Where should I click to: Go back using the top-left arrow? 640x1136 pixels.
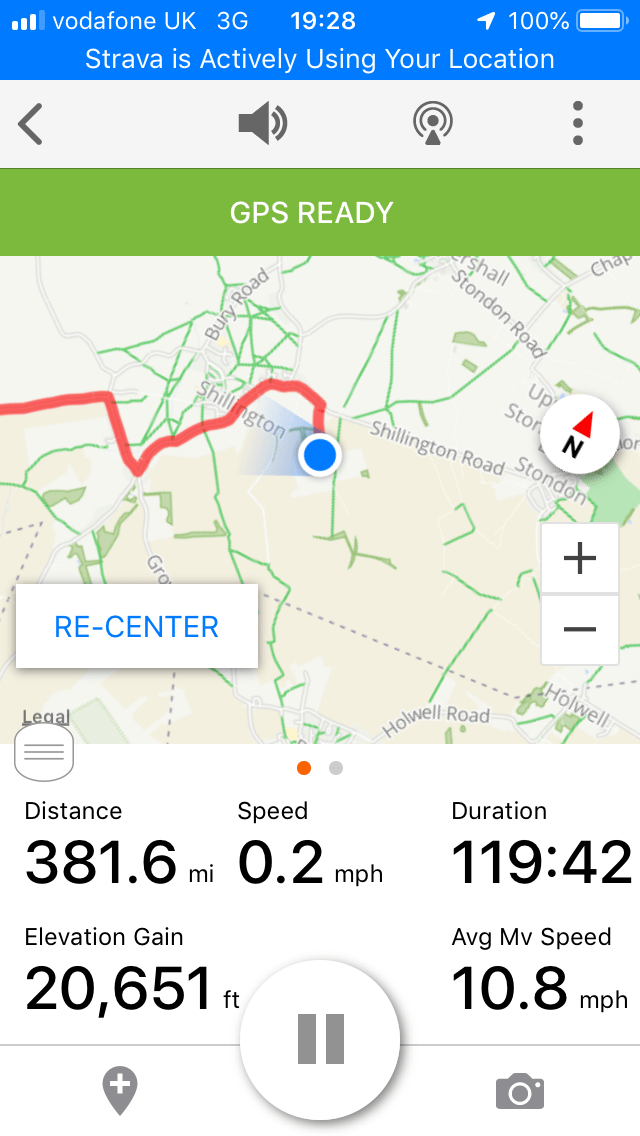(x=31, y=124)
